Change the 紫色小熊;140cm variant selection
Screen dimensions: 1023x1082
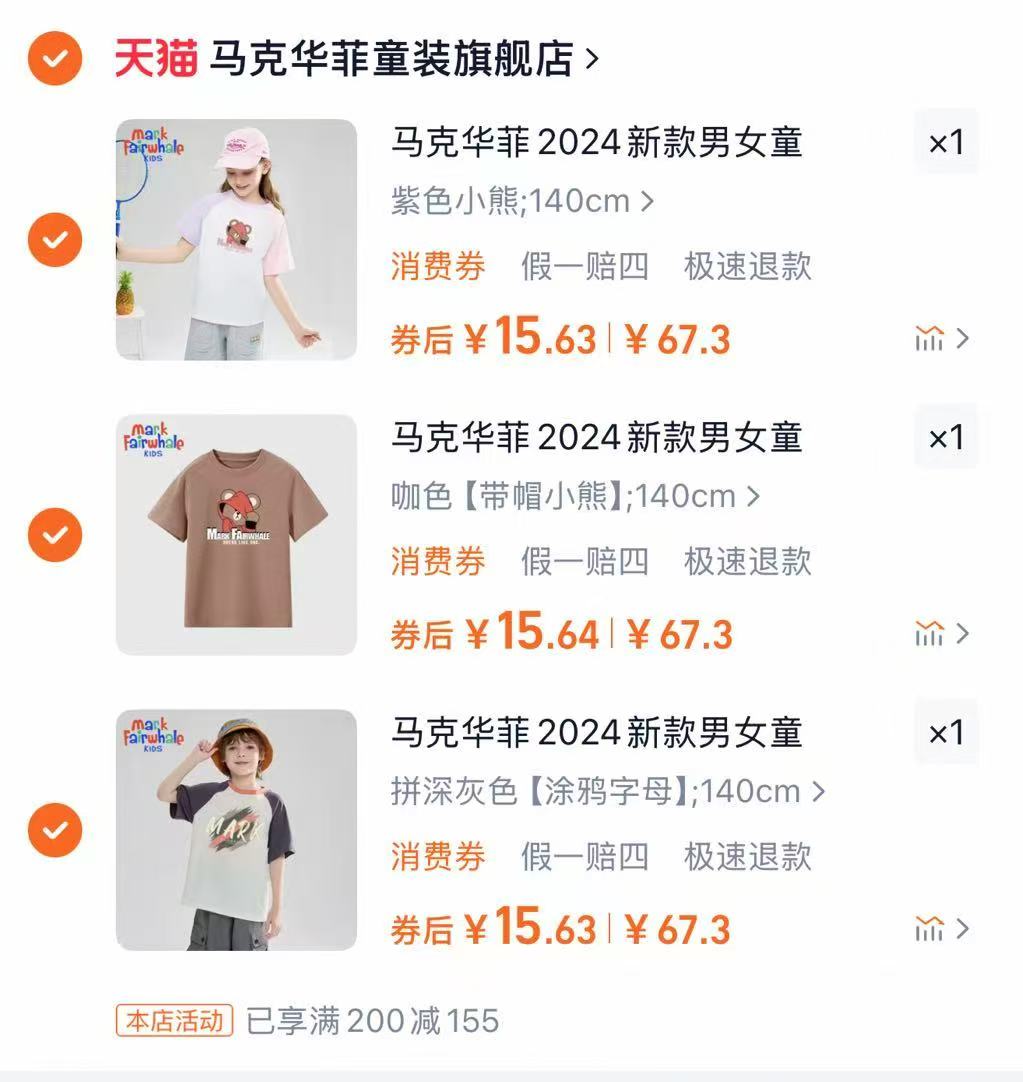[x=522, y=201]
